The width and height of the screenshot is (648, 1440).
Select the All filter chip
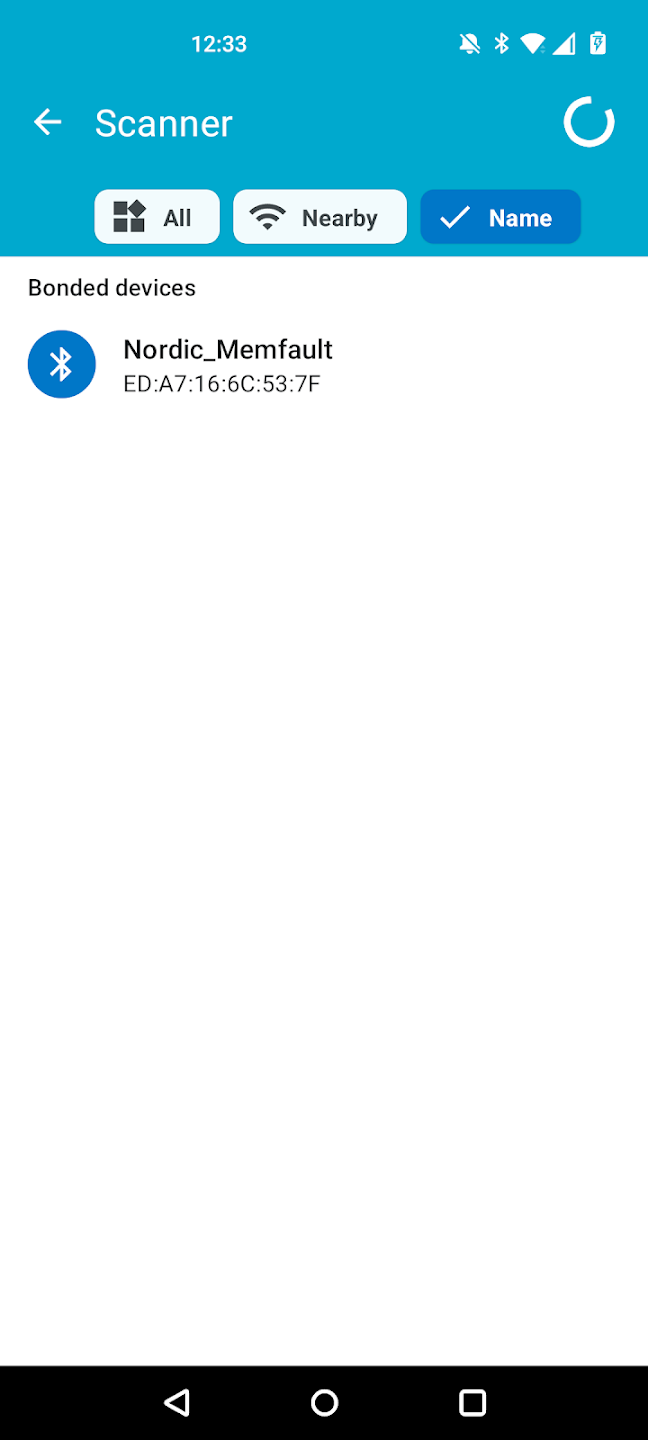(x=157, y=217)
